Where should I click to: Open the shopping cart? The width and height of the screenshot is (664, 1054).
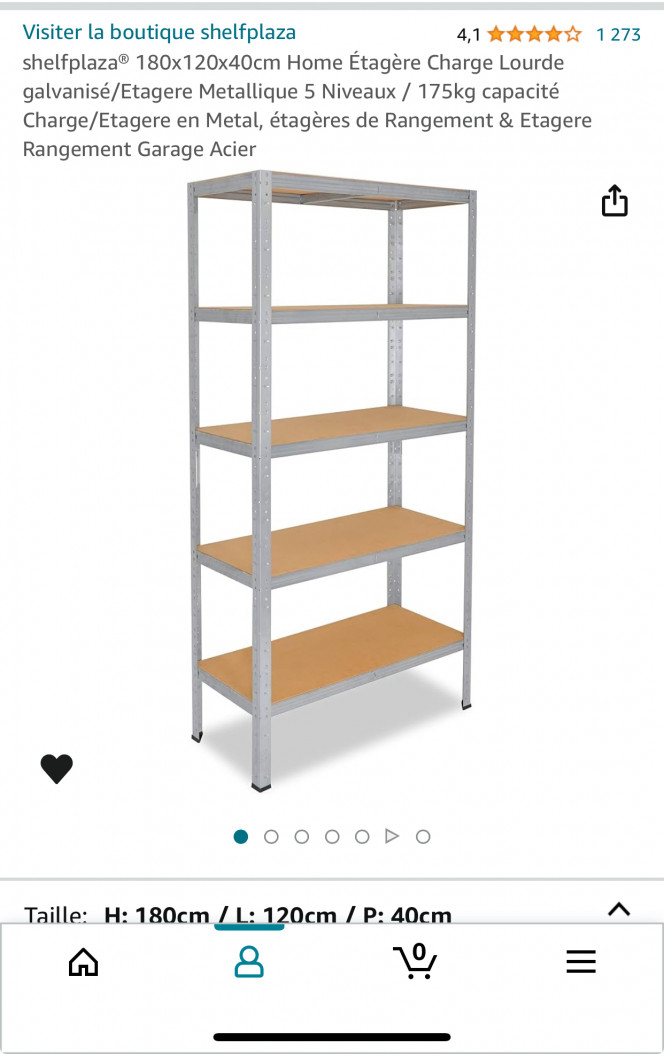point(415,961)
